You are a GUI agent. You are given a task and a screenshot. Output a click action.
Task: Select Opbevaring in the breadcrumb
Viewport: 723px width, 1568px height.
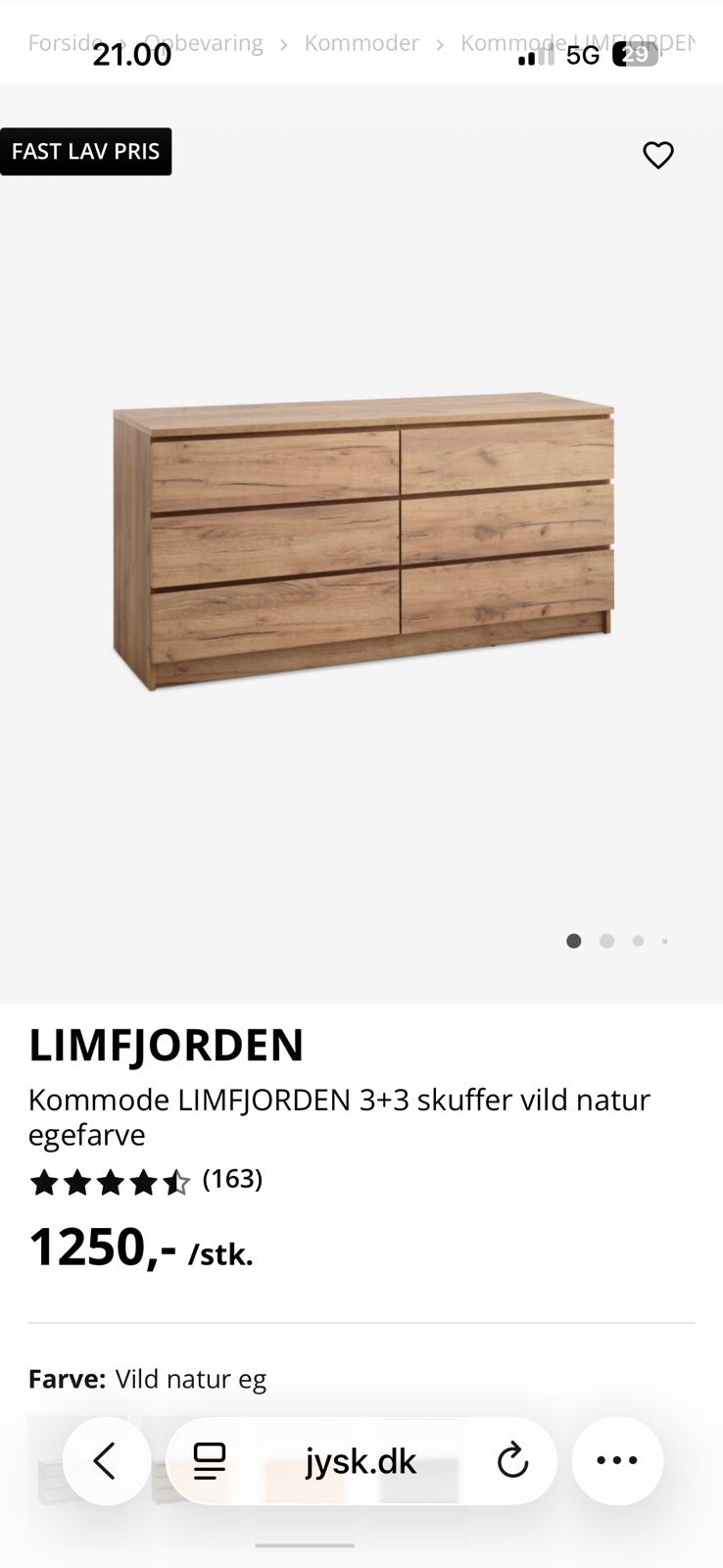pos(204,42)
